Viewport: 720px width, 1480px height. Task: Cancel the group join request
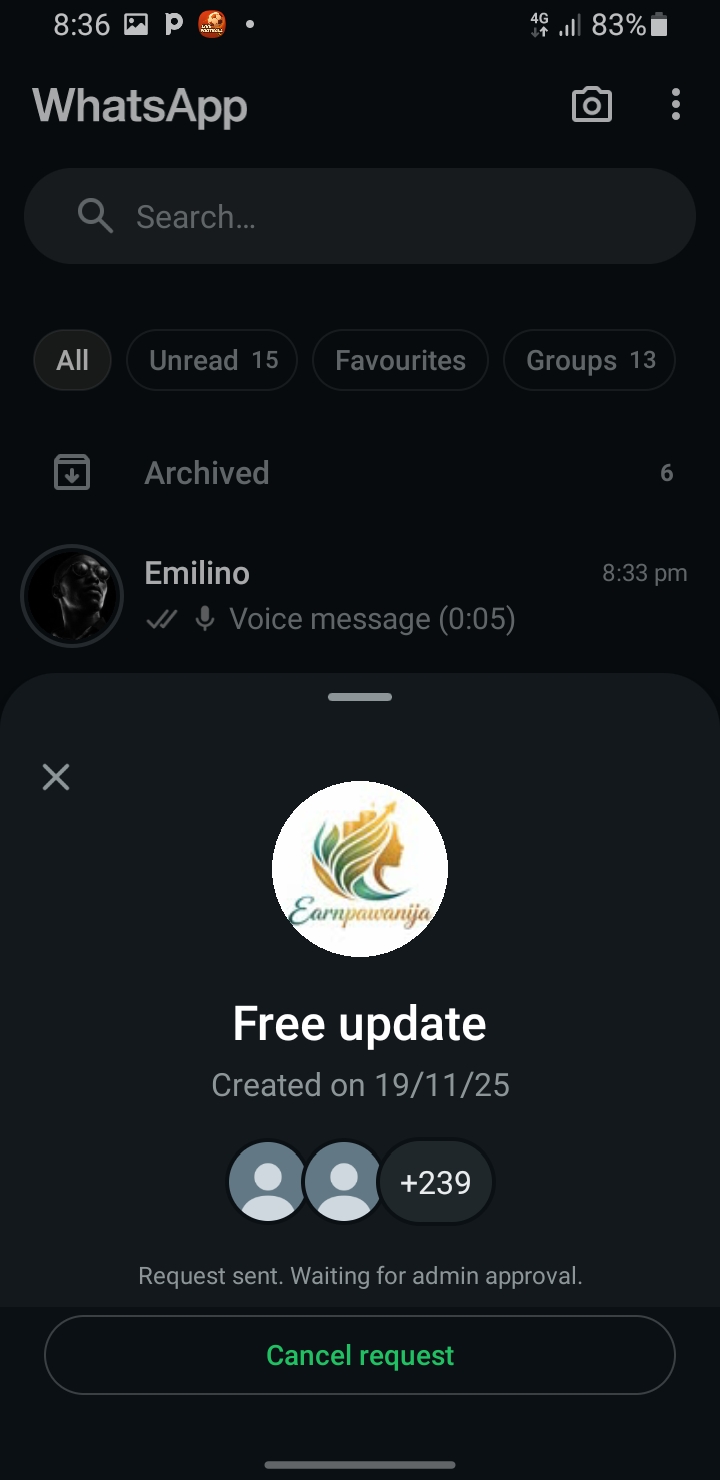coord(360,1355)
